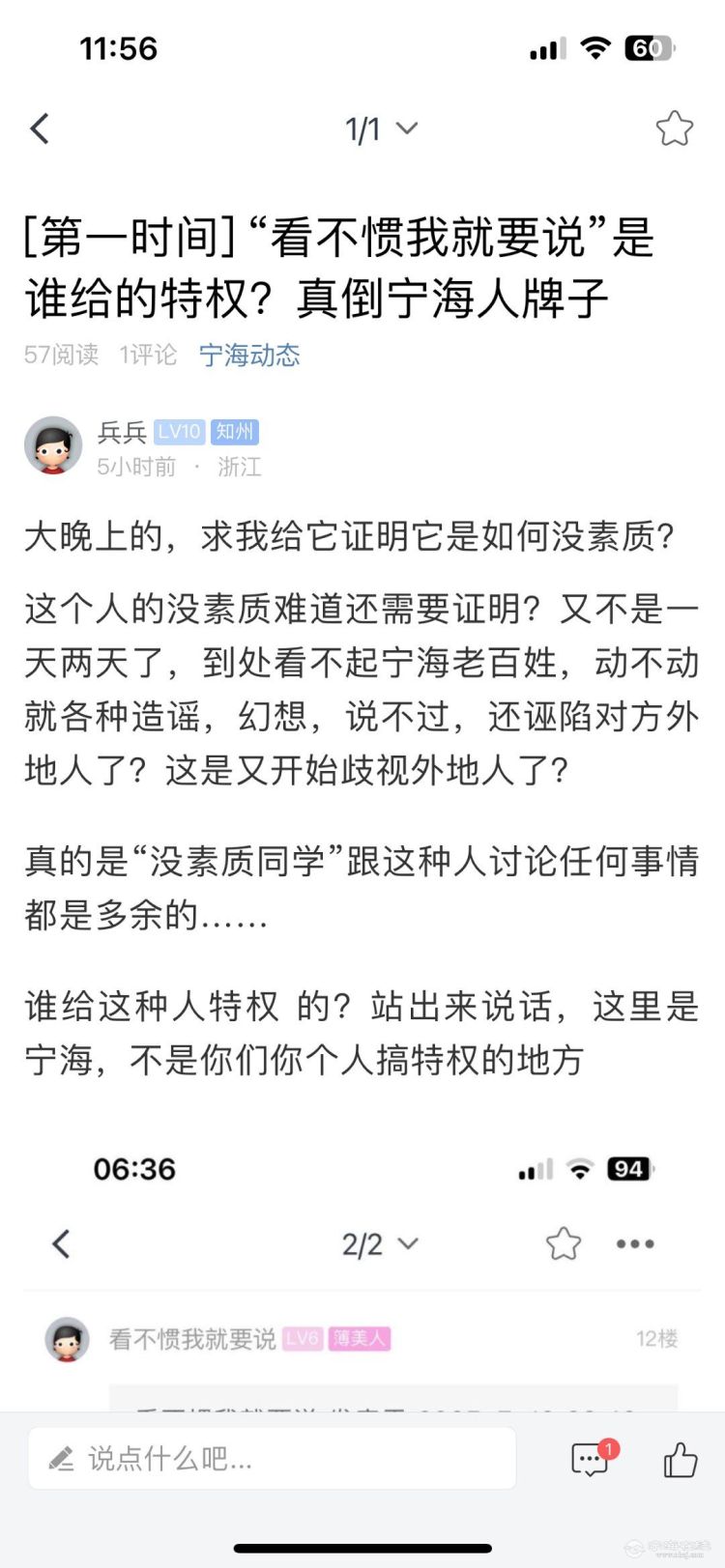The width and height of the screenshot is (725, 1568).
Task: Open the 宁海动态 board link
Action: 249,355
